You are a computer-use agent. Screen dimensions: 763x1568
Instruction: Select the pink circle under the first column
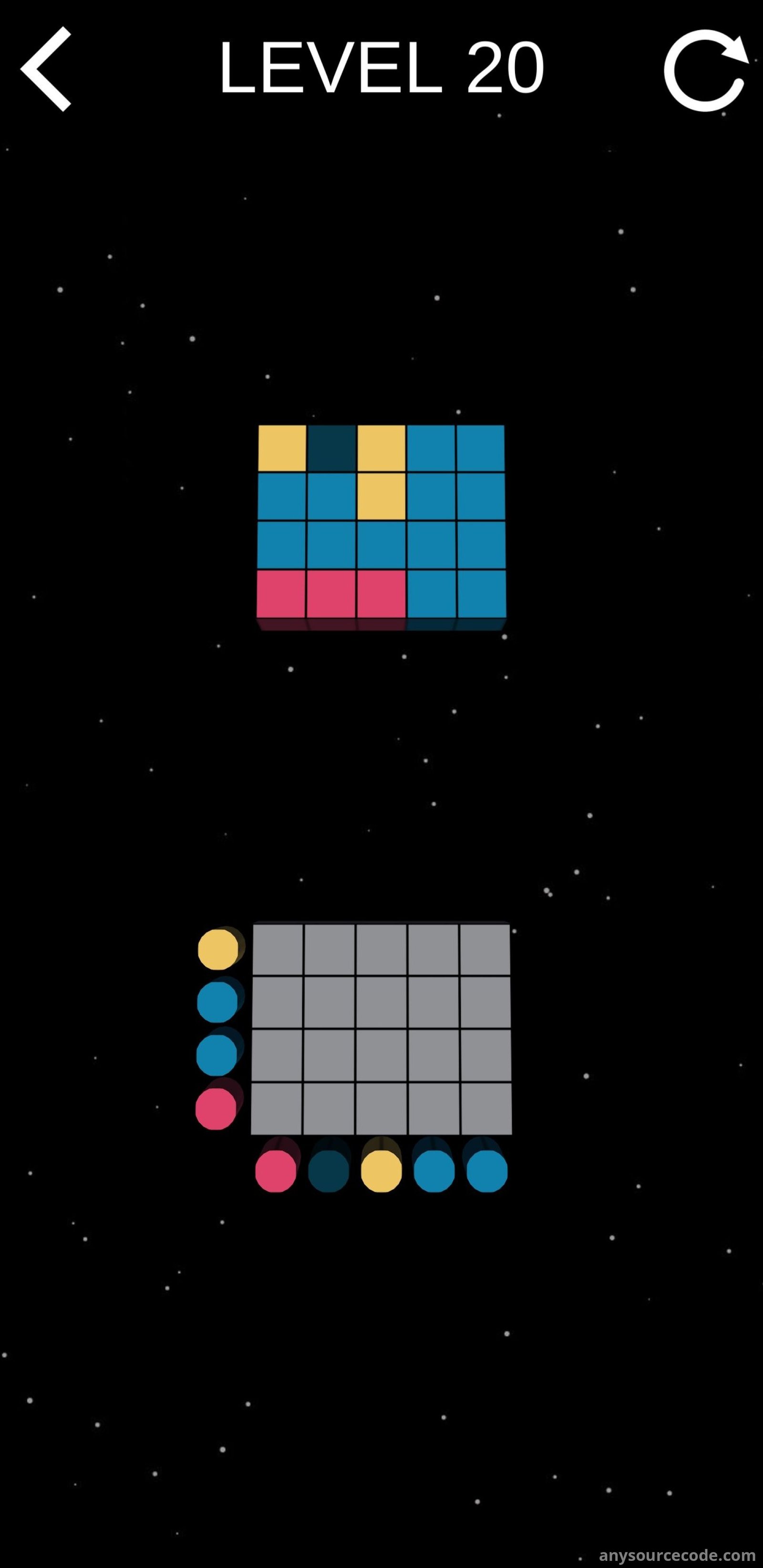(276, 1171)
